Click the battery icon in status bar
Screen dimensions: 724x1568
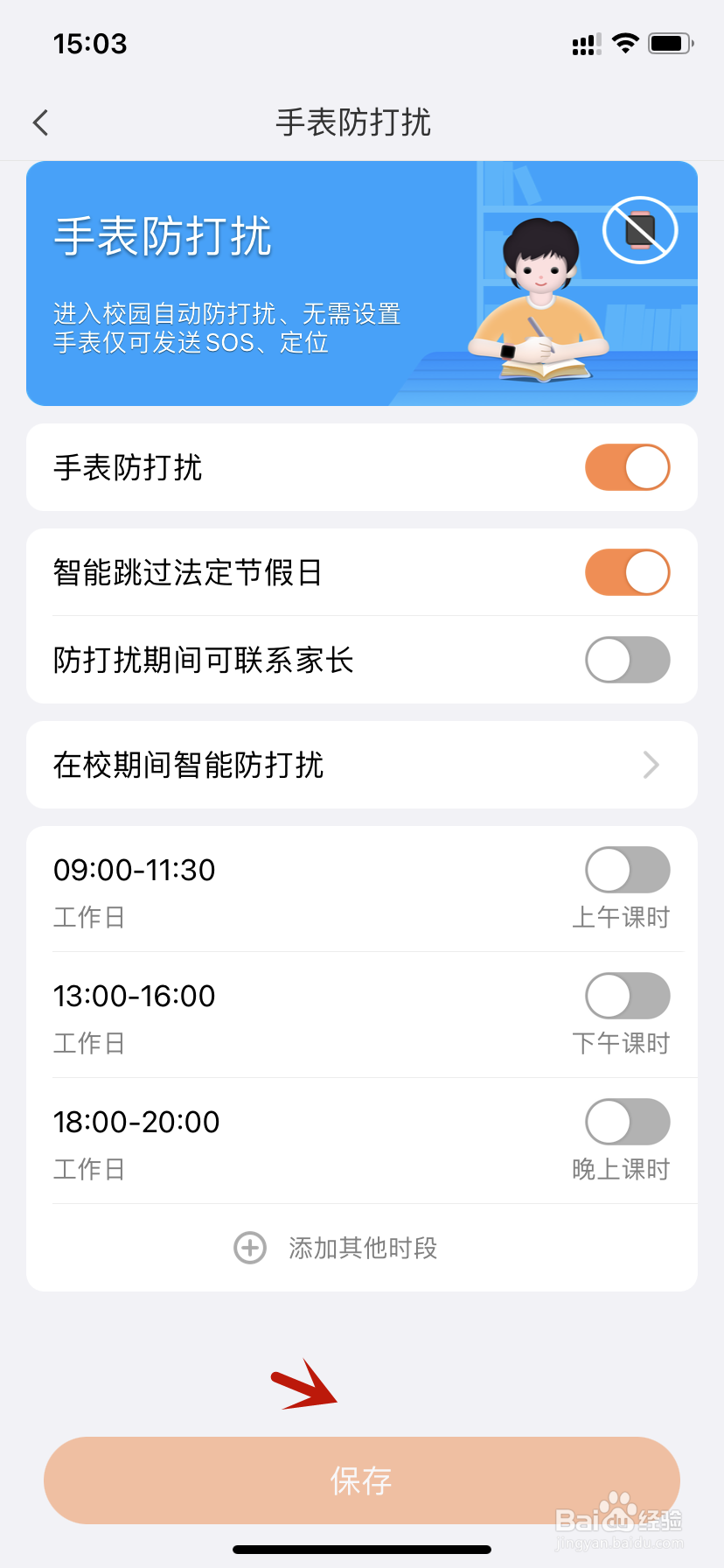(672, 43)
